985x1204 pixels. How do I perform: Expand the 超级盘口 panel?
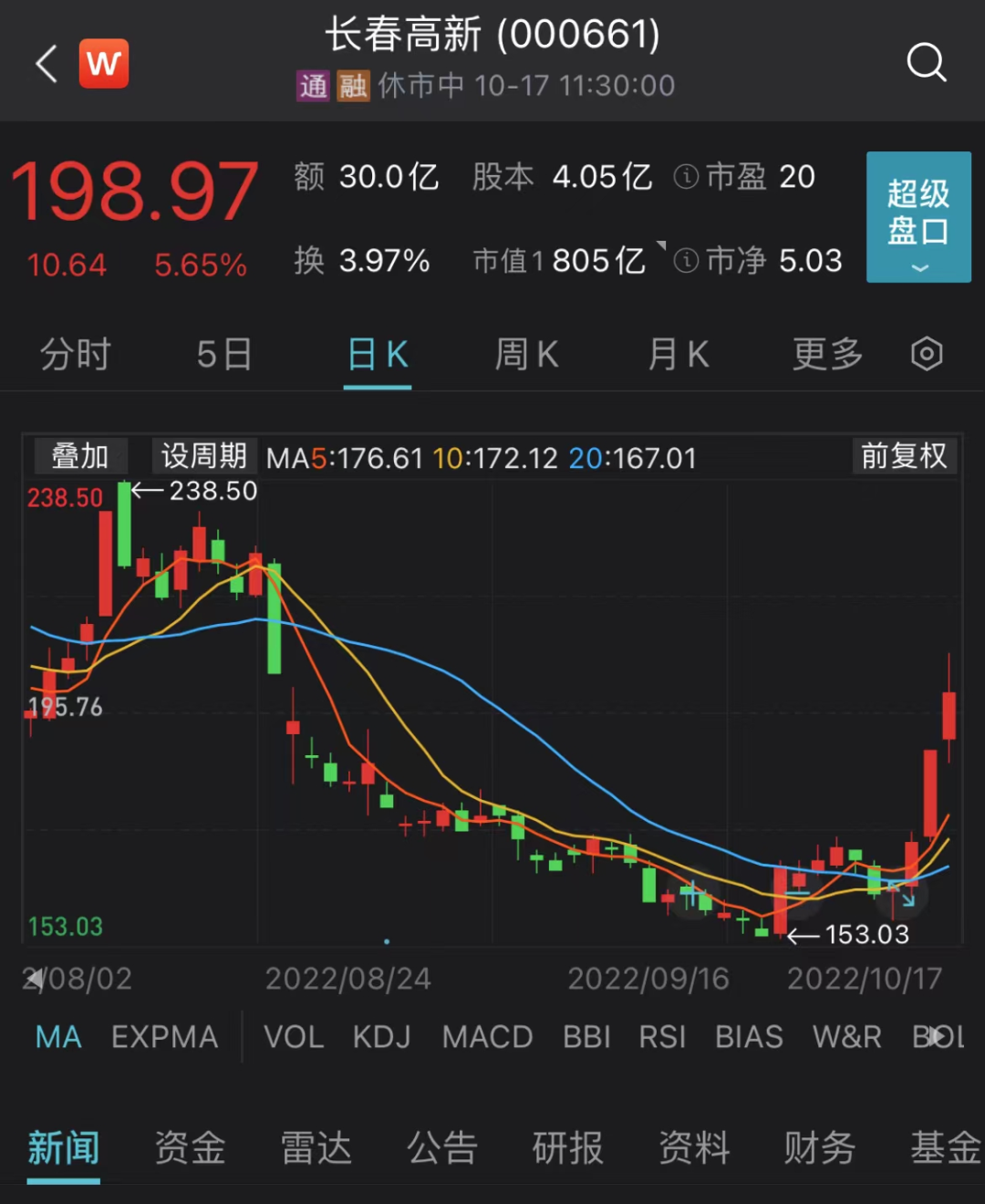click(x=918, y=217)
